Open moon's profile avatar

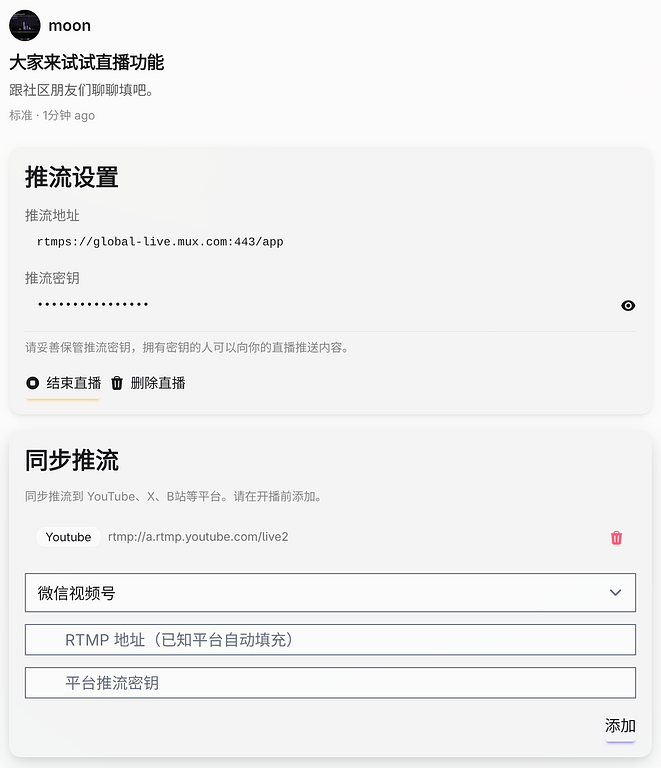[x=25, y=25]
